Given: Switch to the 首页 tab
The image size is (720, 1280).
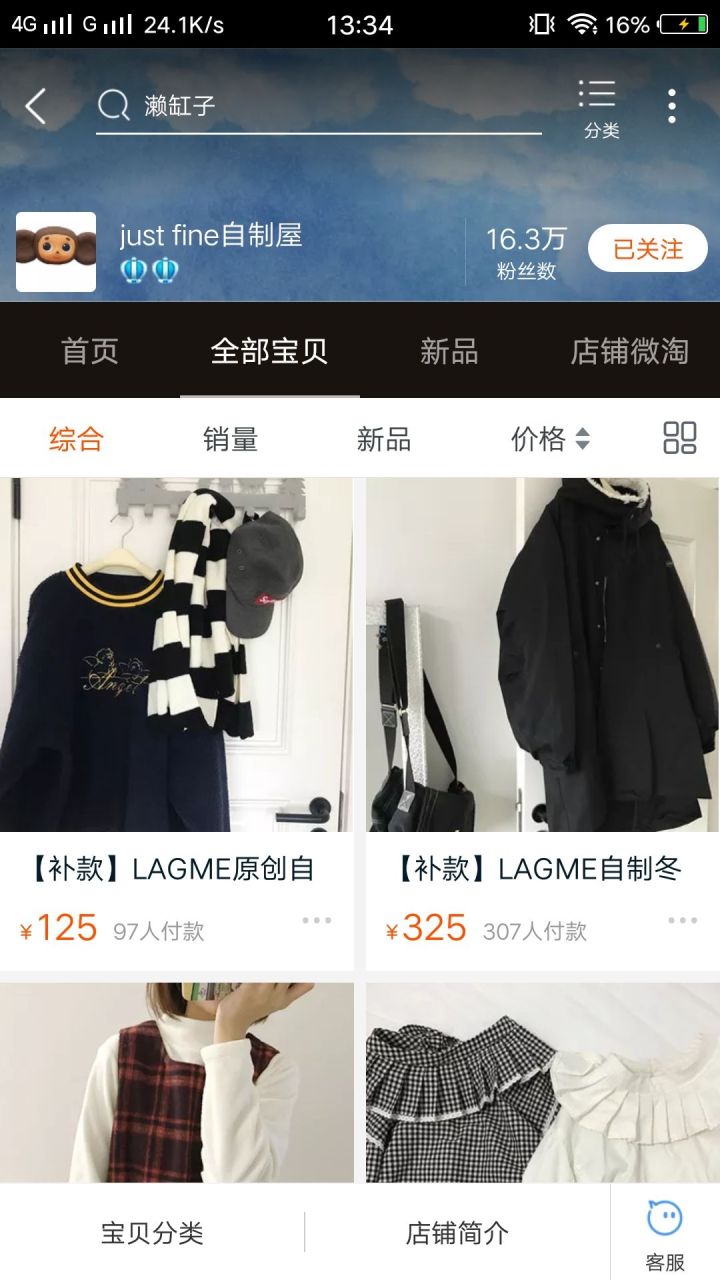Looking at the screenshot, I should click(x=90, y=351).
